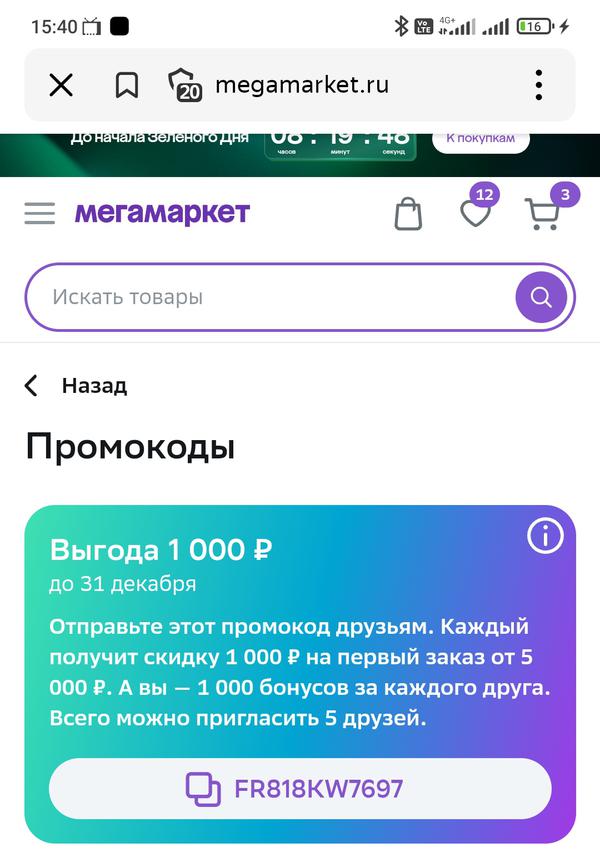The width and height of the screenshot is (600, 863).
Task: Open the orders bag icon
Action: pyautogui.click(x=408, y=213)
